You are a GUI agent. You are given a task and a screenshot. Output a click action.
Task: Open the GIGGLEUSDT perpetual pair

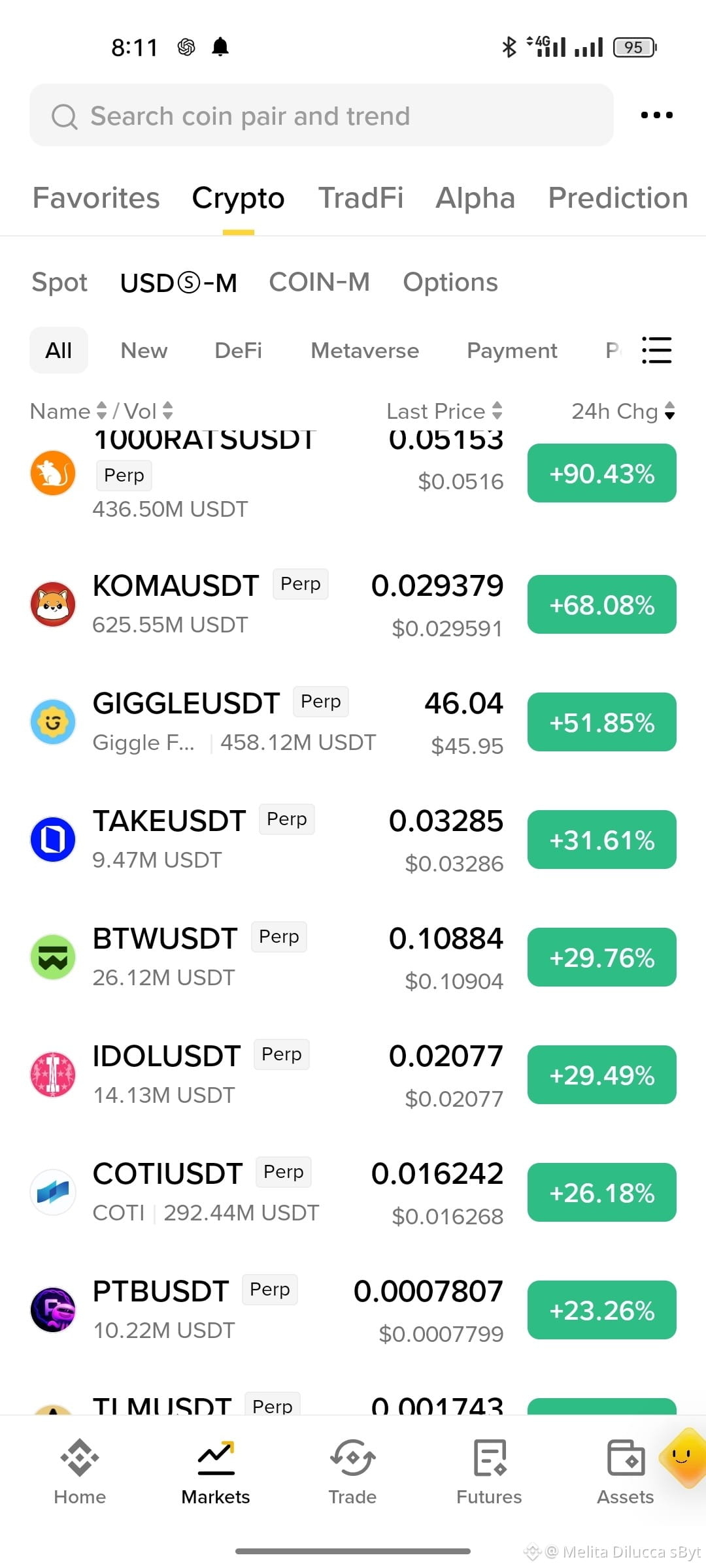click(x=353, y=722)
